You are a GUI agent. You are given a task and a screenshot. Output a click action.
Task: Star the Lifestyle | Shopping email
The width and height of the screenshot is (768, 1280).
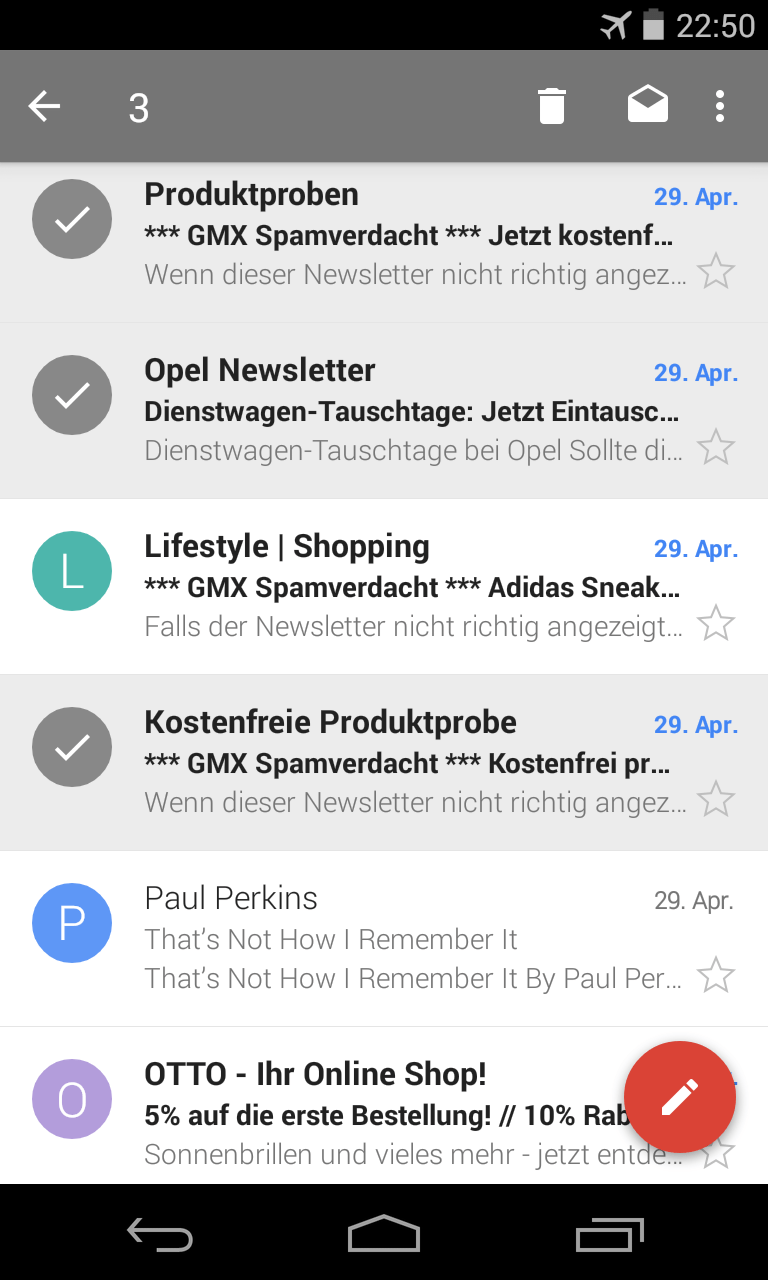click(716, 623)
